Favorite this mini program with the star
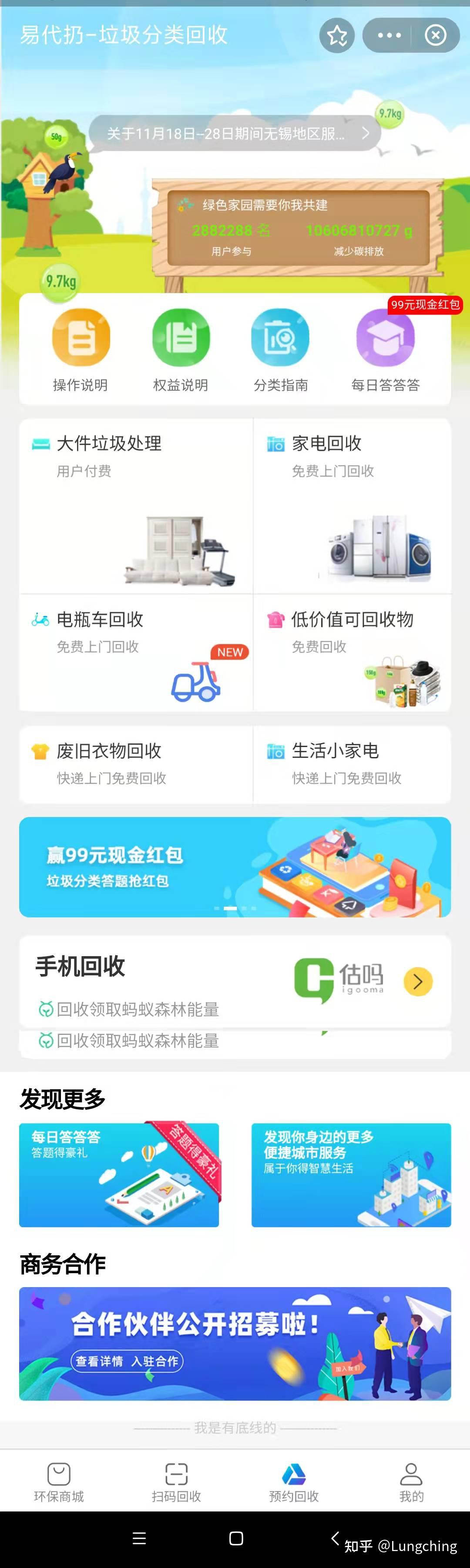The image size is (470, 1568). click(337, 36)
